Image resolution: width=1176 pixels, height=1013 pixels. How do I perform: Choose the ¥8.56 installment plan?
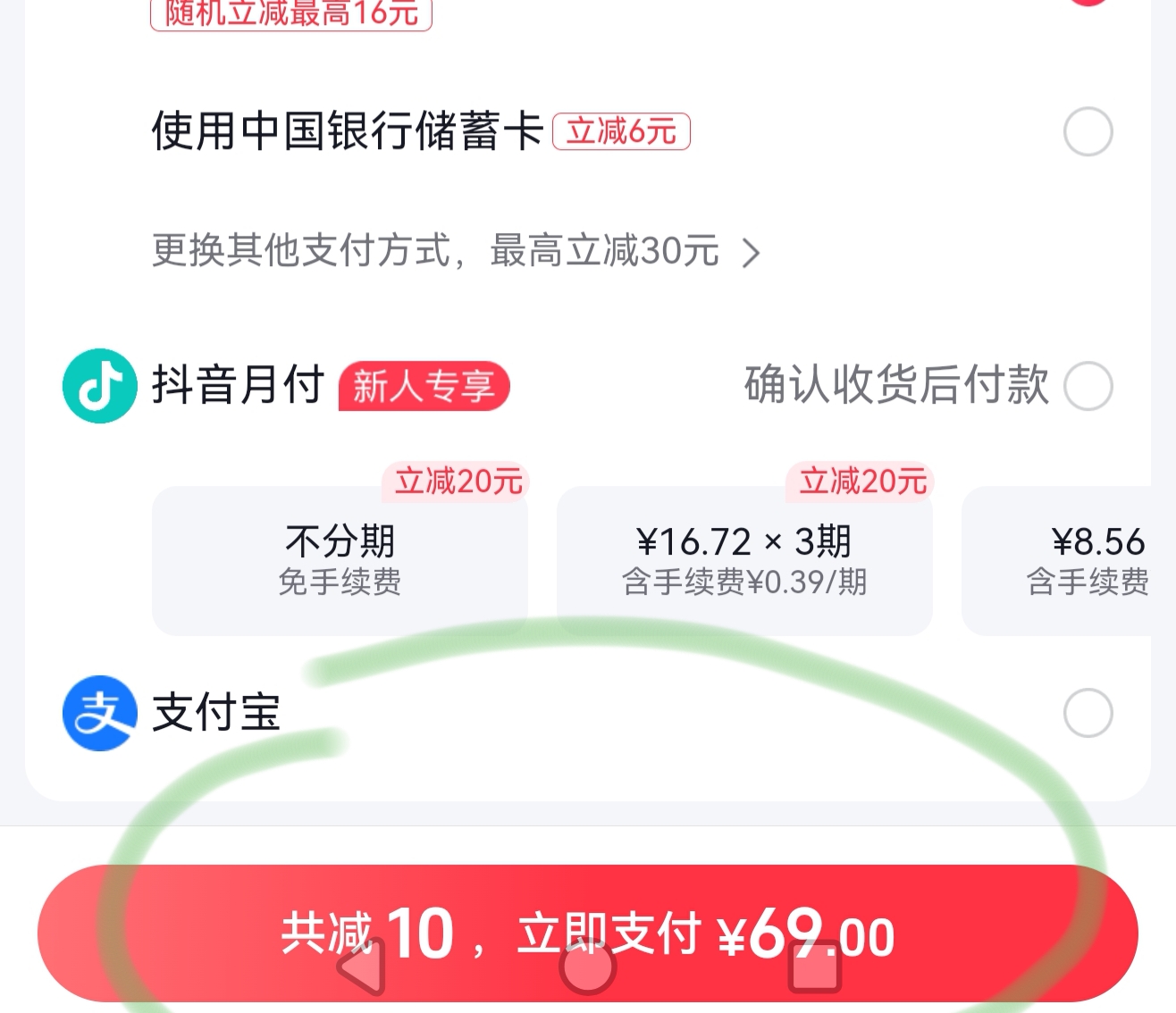[x=1072, y=560]
